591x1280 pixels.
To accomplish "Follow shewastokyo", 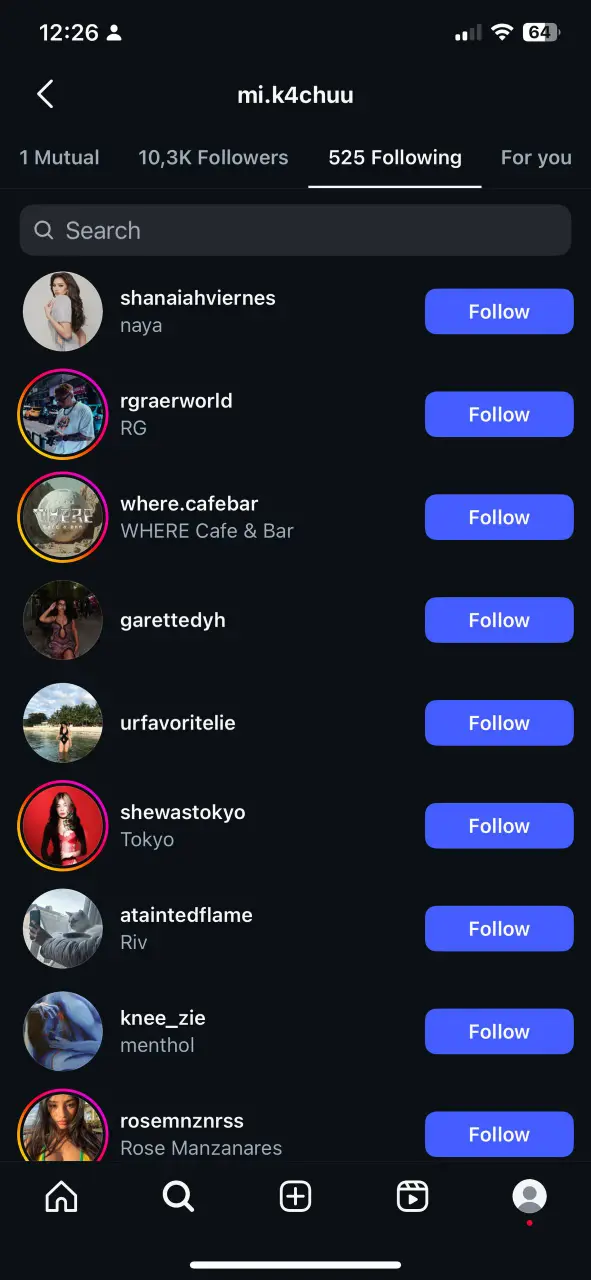I will coord(499,826).
